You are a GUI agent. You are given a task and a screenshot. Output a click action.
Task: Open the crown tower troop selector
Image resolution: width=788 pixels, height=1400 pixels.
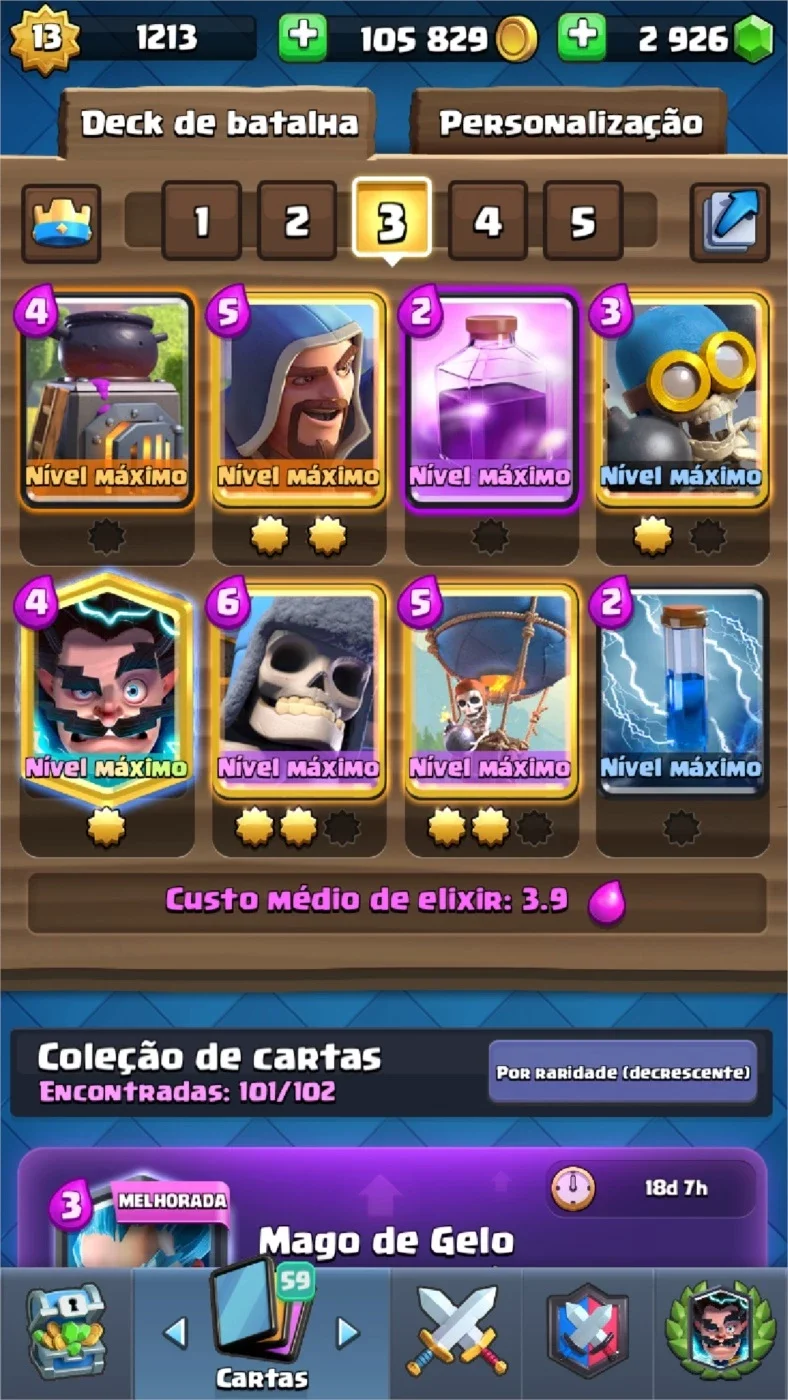point(61,223)
